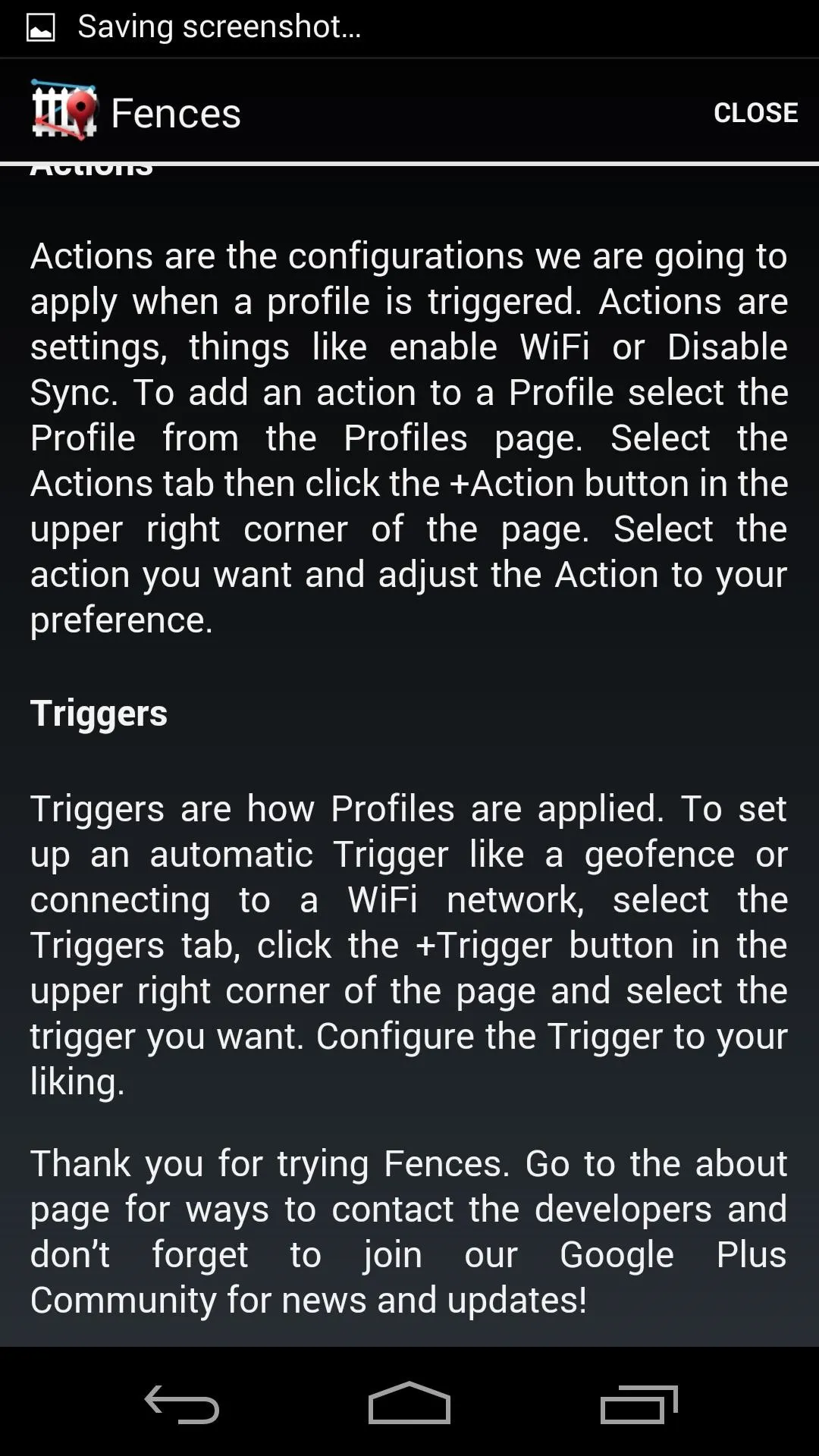The image size is (819, 1456).
Task: Tap the Fences app icon in header
Action: (64, 111)
